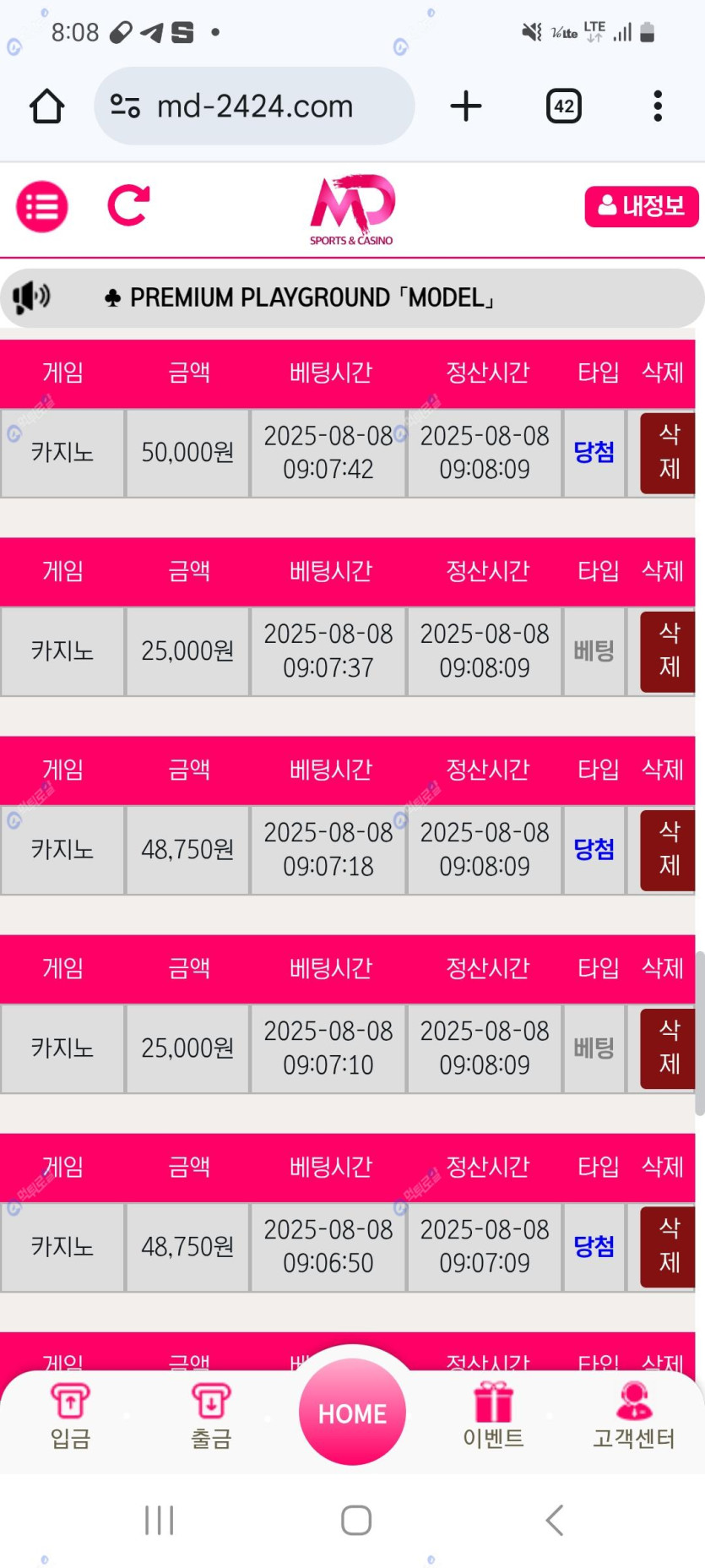Viewport: 705px width, 1568px height.
Task: Tap the md-2424.com address bar
Action: pos(254,106)
